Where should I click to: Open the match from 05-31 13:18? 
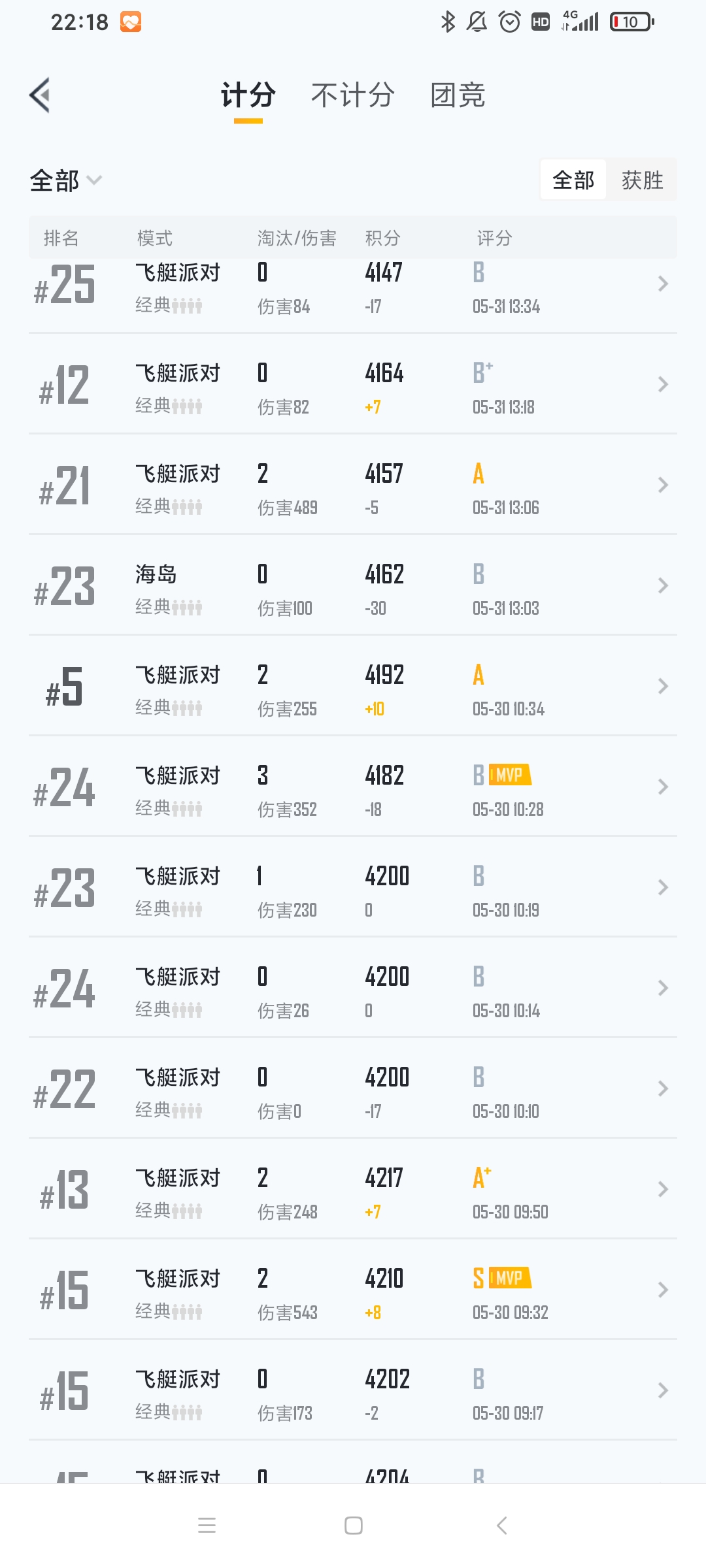pos(353,384)
